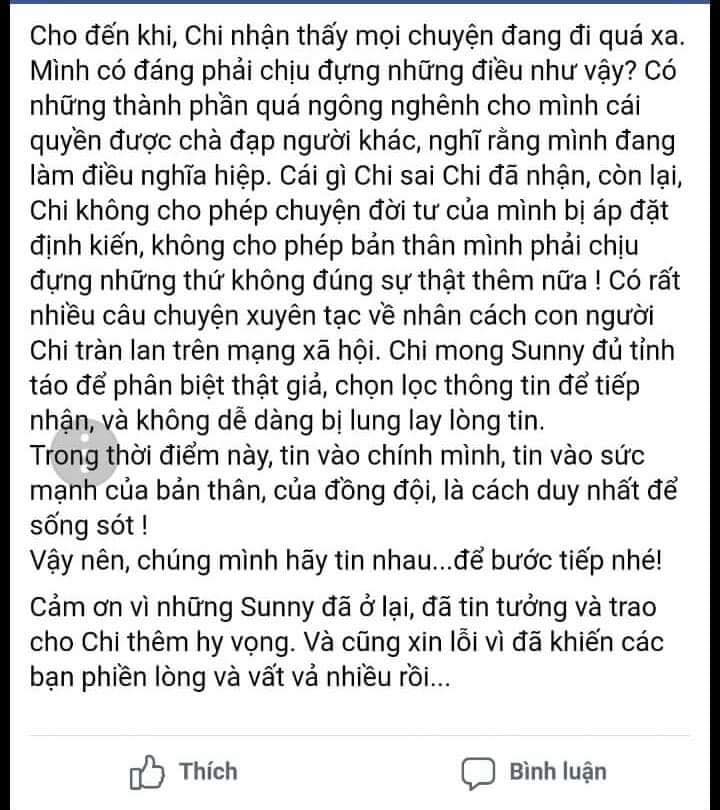Viewport: 720px width, 810px height.
Task: Open Bình luận to comment
Action: coord(535,771)
